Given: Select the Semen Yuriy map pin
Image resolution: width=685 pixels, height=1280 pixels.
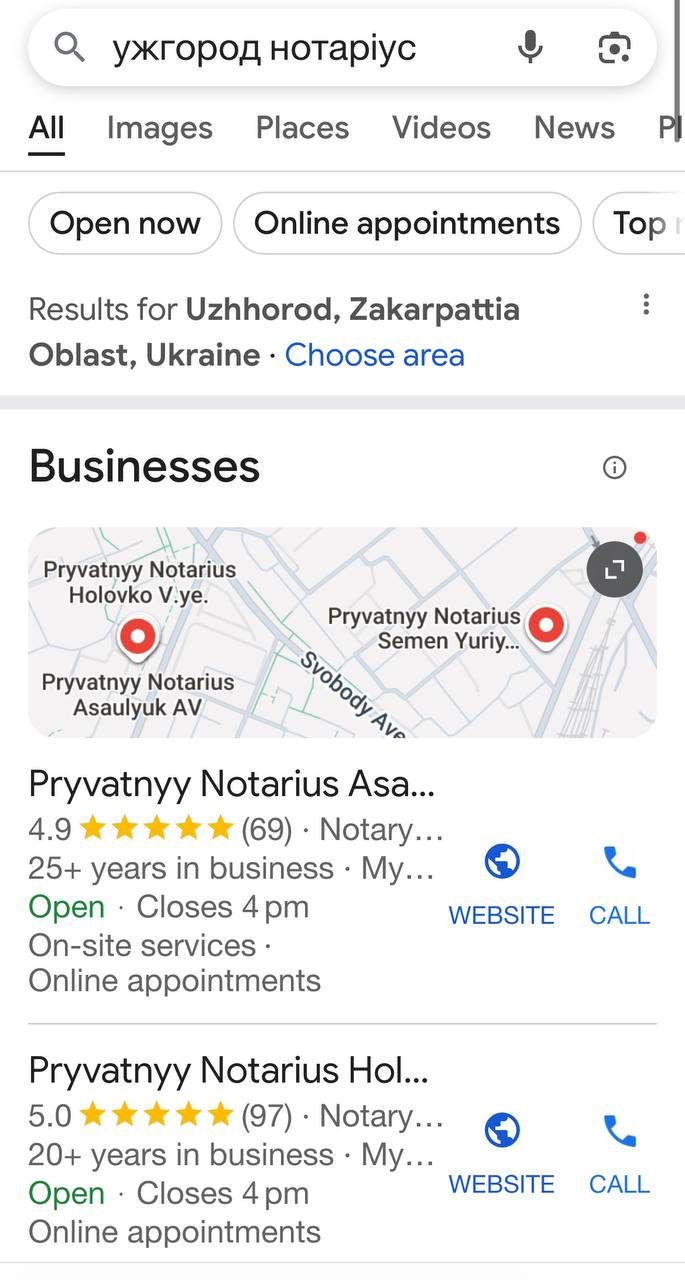Looking at the screenshot, I should 546,628.
